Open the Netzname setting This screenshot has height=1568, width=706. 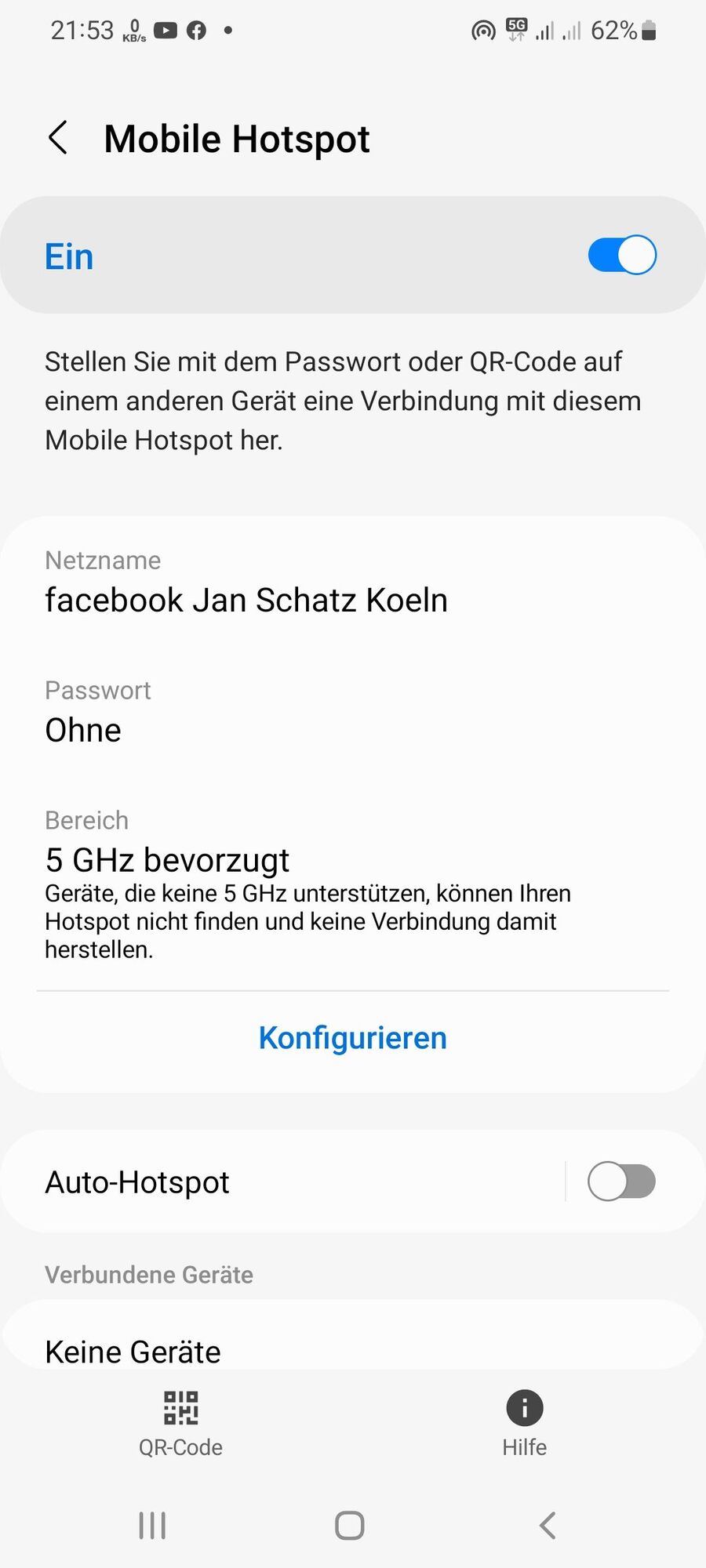tap(246, 583)
